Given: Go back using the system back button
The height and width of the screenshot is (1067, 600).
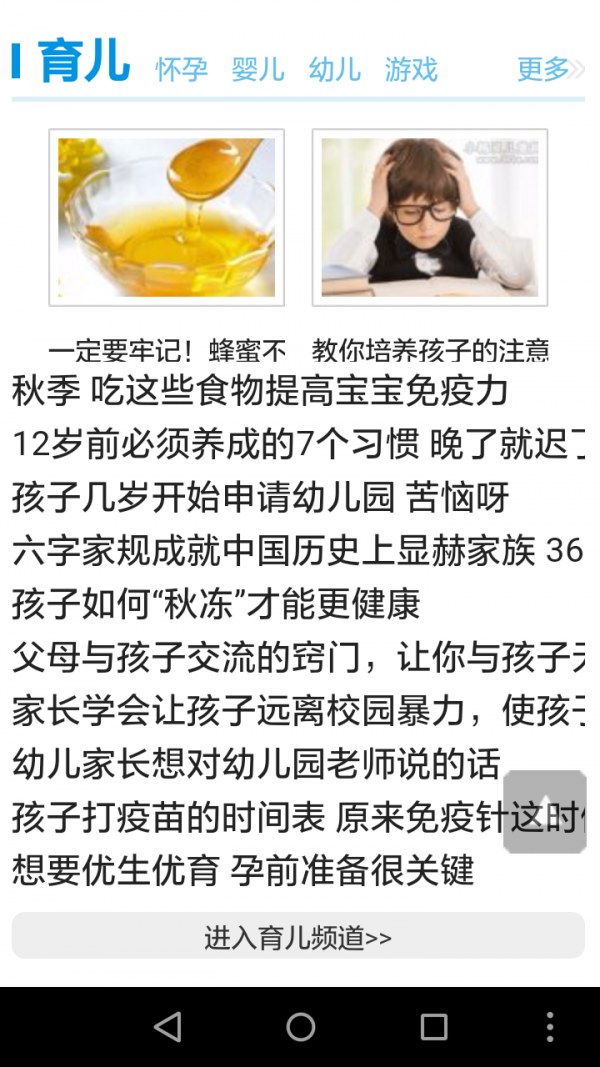Looking at the screenshot, I should pos(167,1026).
